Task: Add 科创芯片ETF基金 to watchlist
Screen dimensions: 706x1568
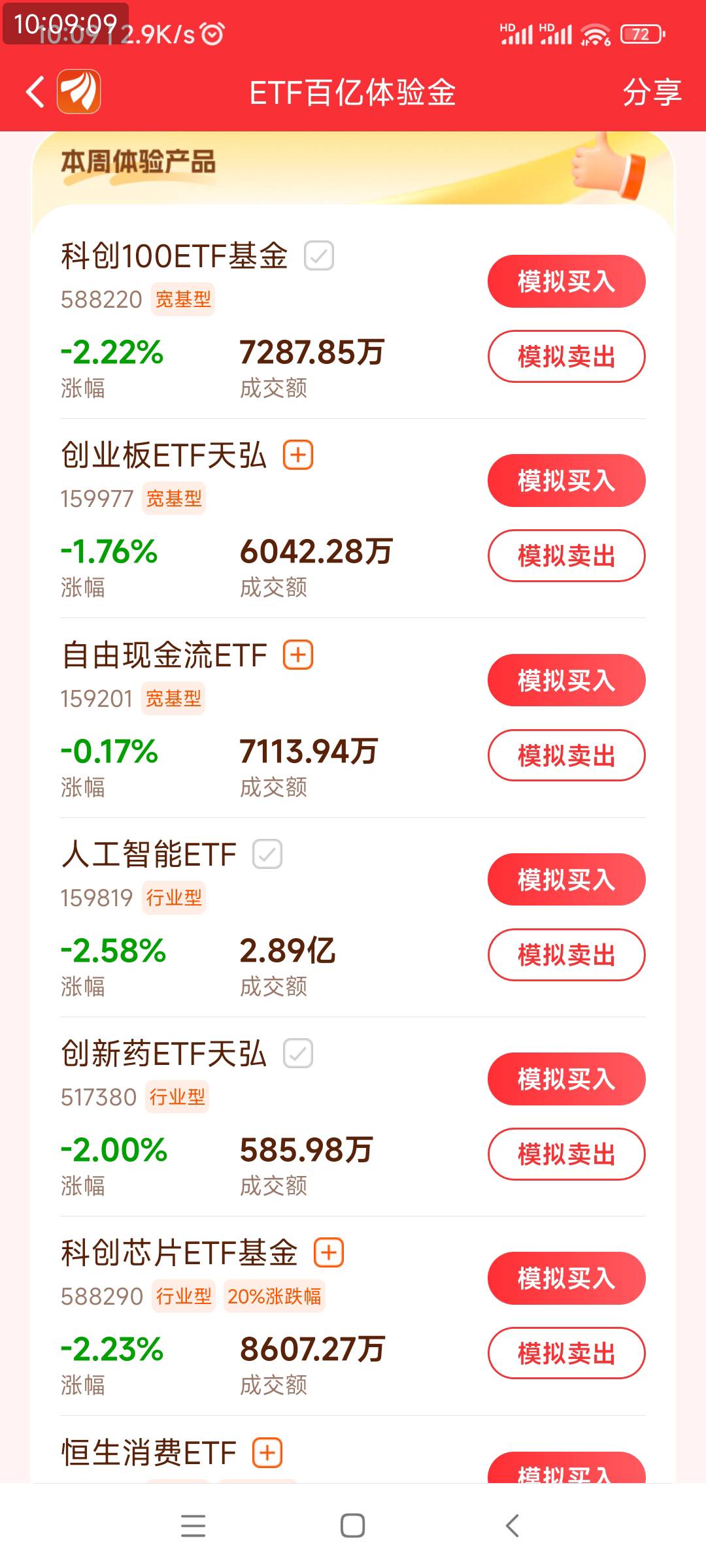Action: pos(329,1252)
